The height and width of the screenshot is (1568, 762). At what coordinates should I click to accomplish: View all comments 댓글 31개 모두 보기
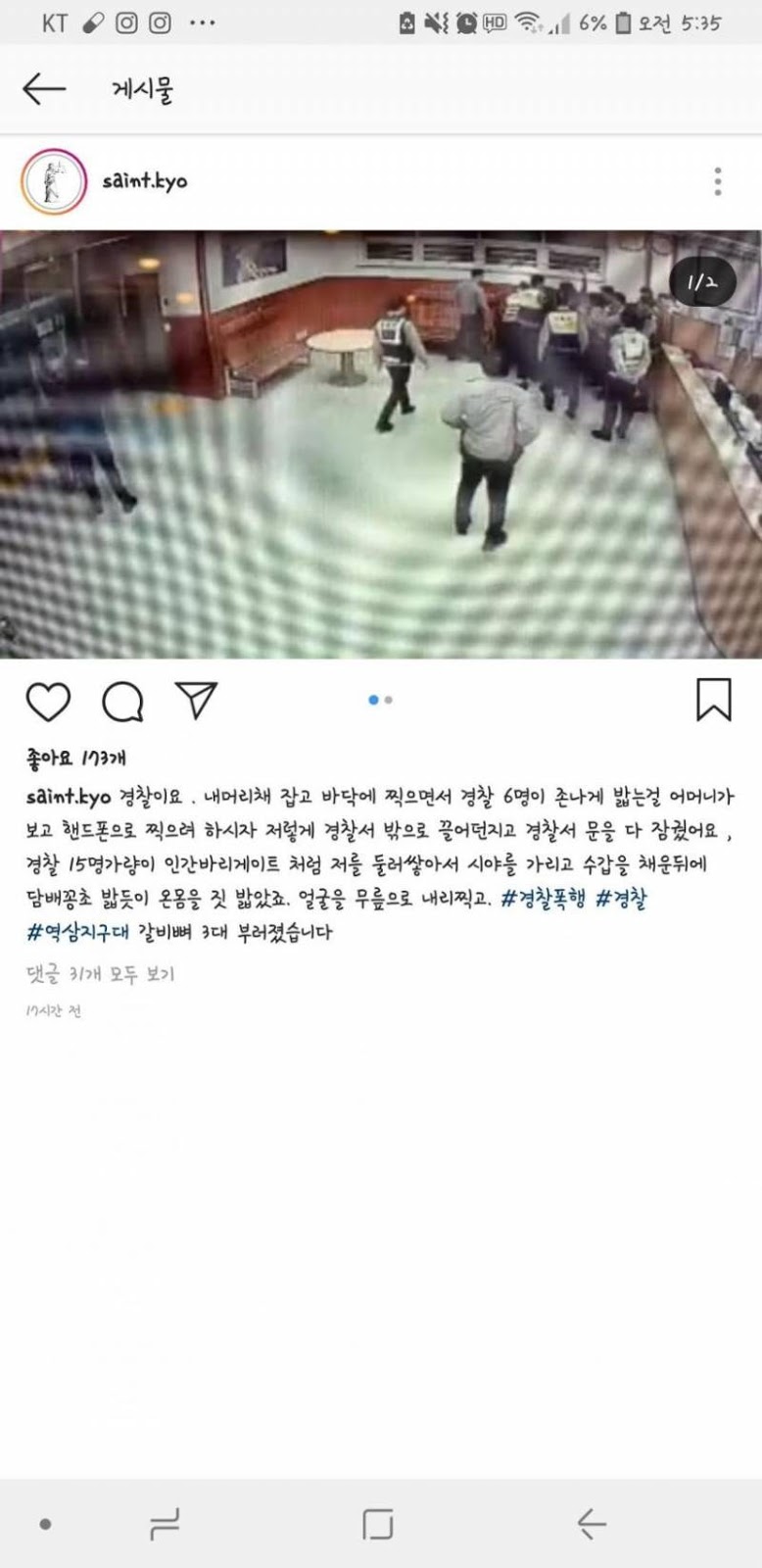coord(100,974)
